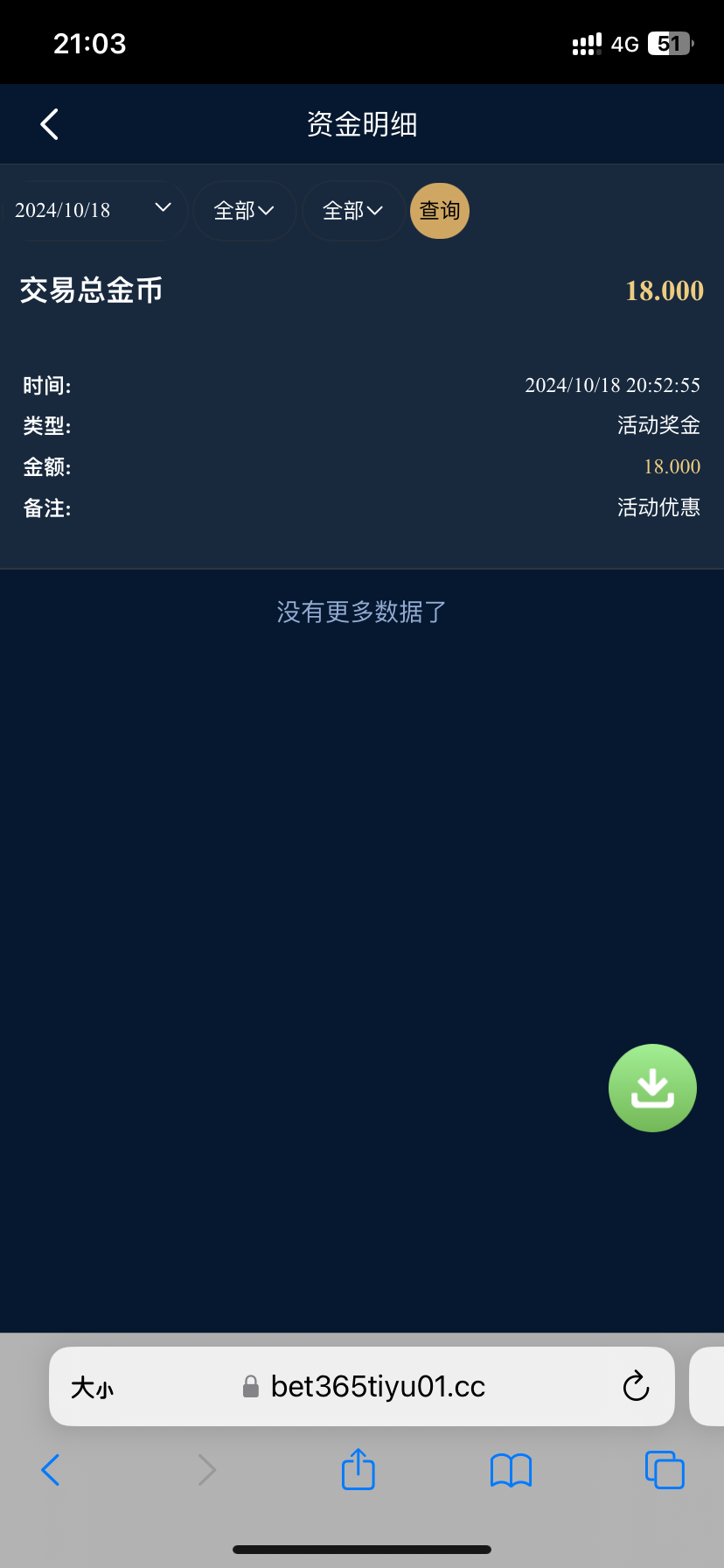Image resolution: width=724 pixels, height=1568 pixels.
Task: Tap the back arrow on 资金明细 header
Action: click(x=48, y=123)
